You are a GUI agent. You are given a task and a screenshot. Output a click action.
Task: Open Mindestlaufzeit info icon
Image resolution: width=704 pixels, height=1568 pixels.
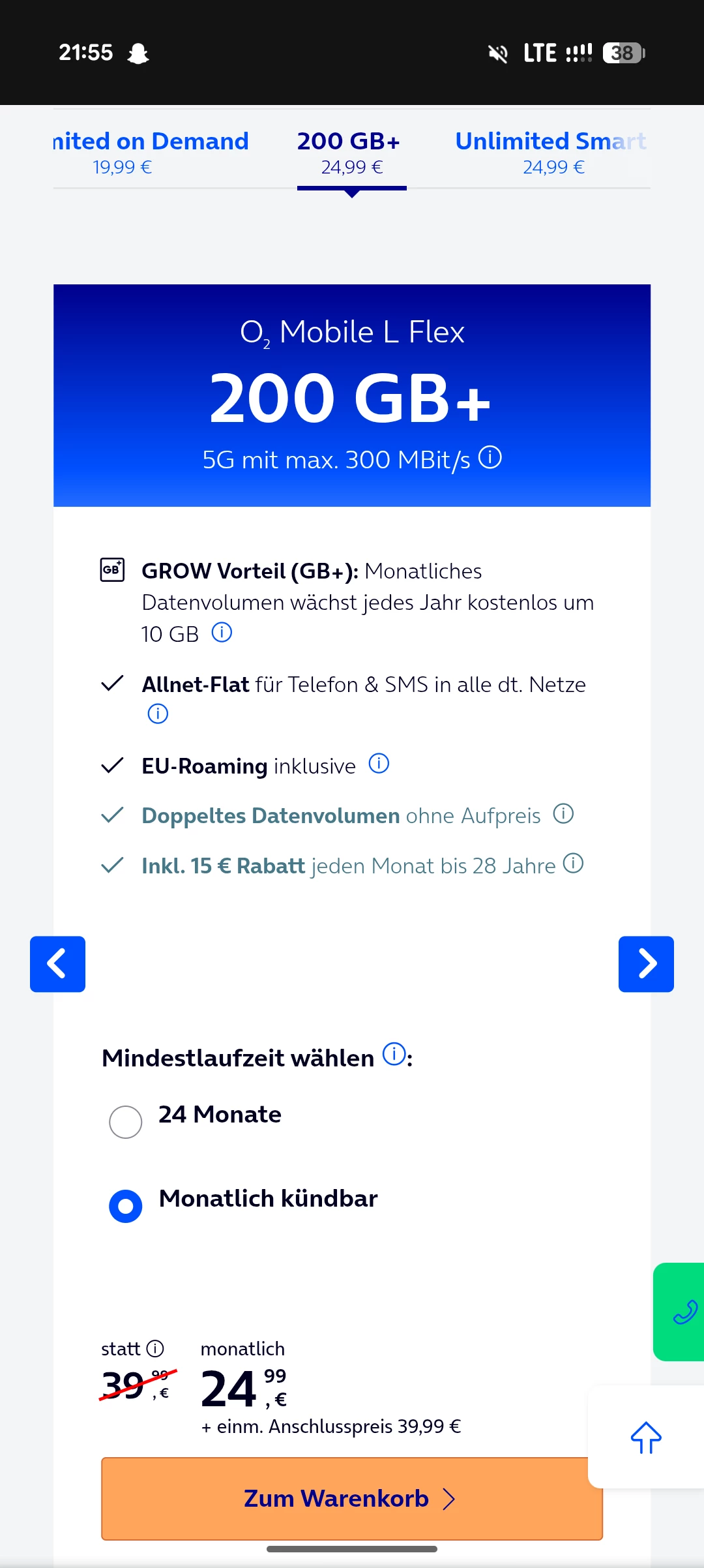click(394, 1054)
